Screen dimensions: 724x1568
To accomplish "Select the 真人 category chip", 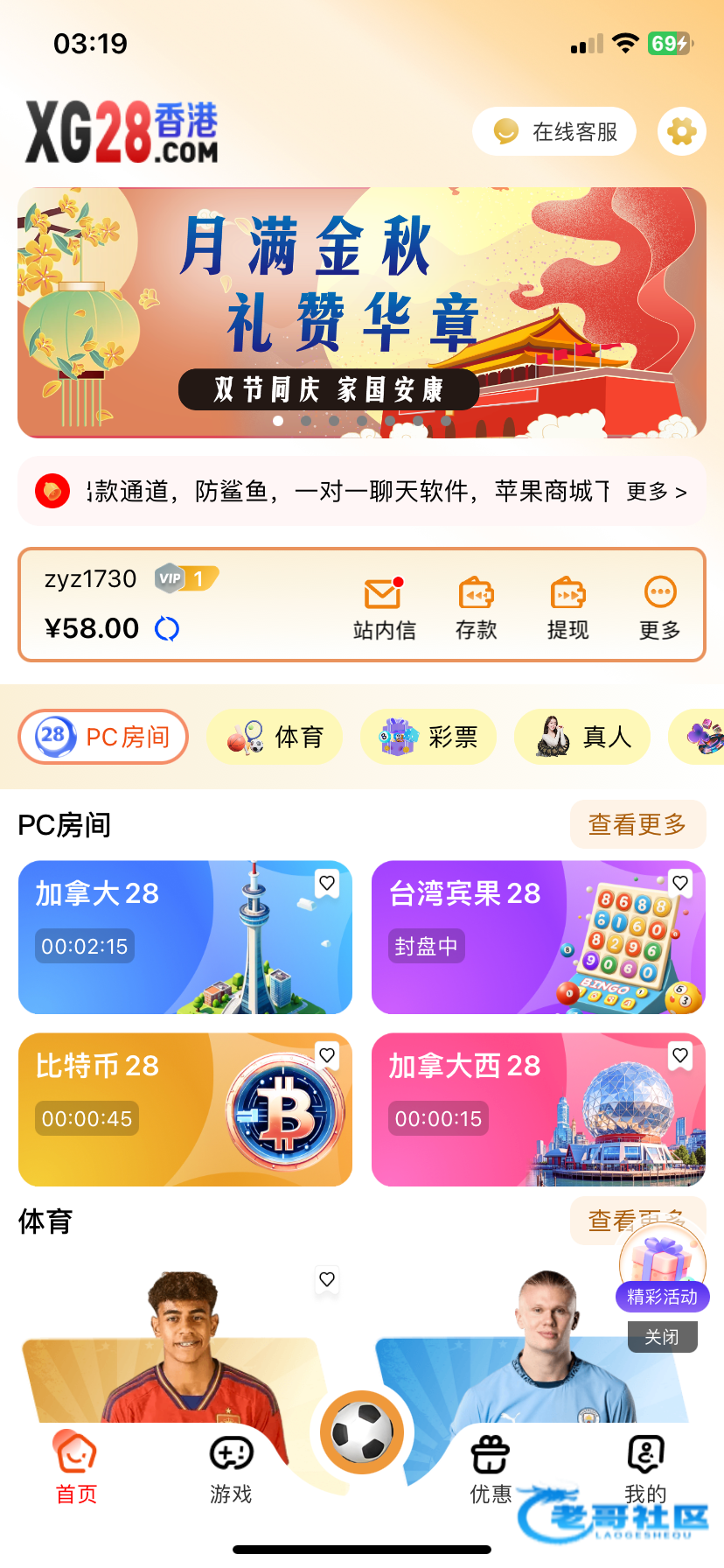I will click(582, 737).
